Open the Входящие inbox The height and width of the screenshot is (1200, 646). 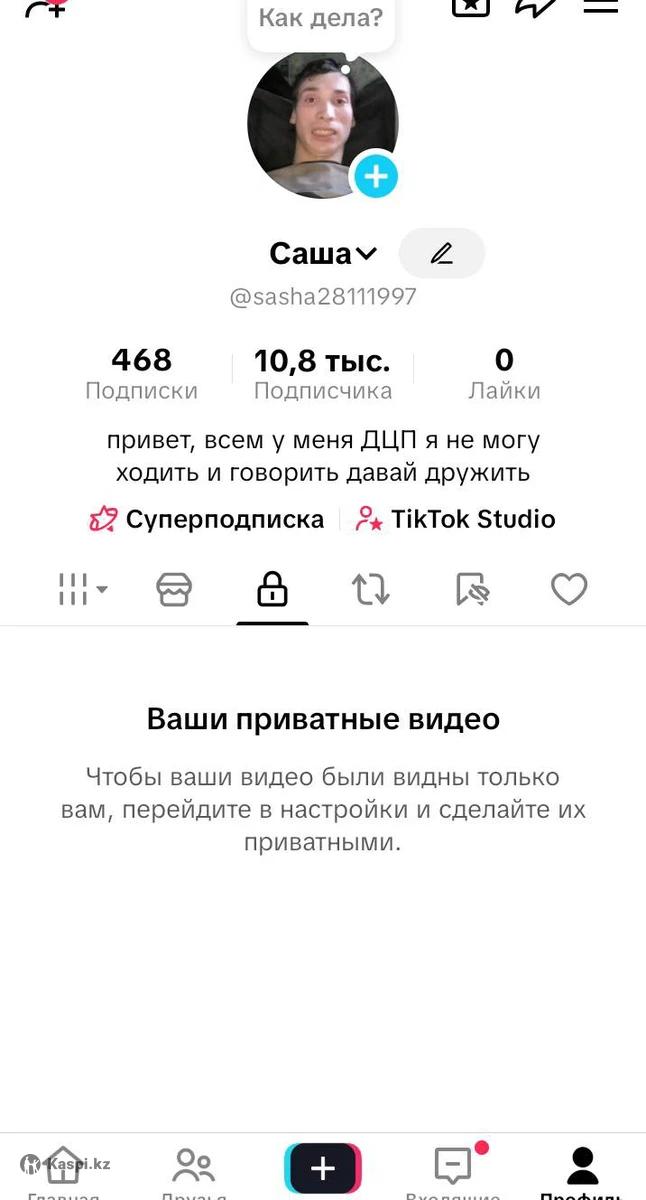453,1170
